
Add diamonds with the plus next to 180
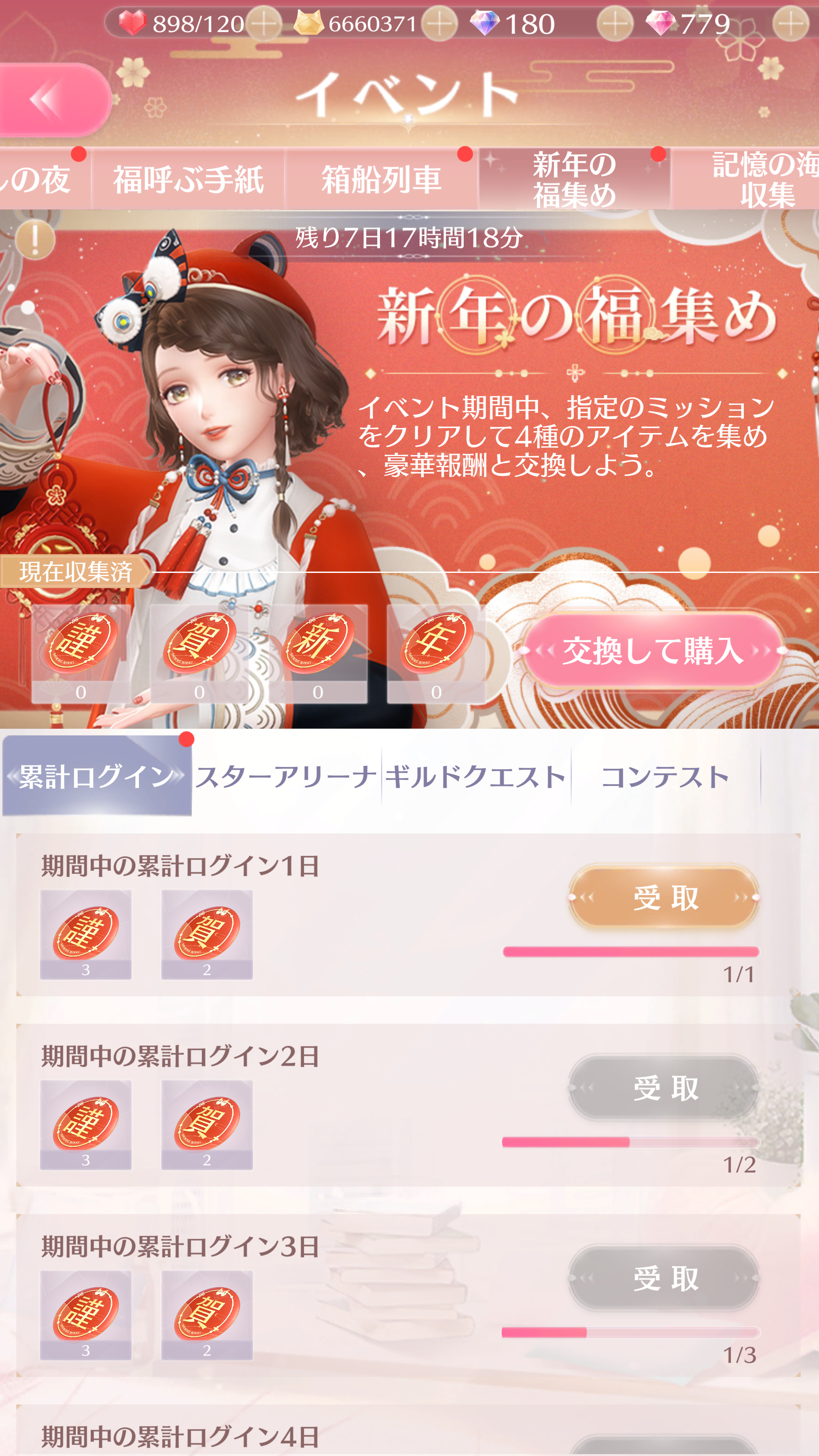point(615,24)
